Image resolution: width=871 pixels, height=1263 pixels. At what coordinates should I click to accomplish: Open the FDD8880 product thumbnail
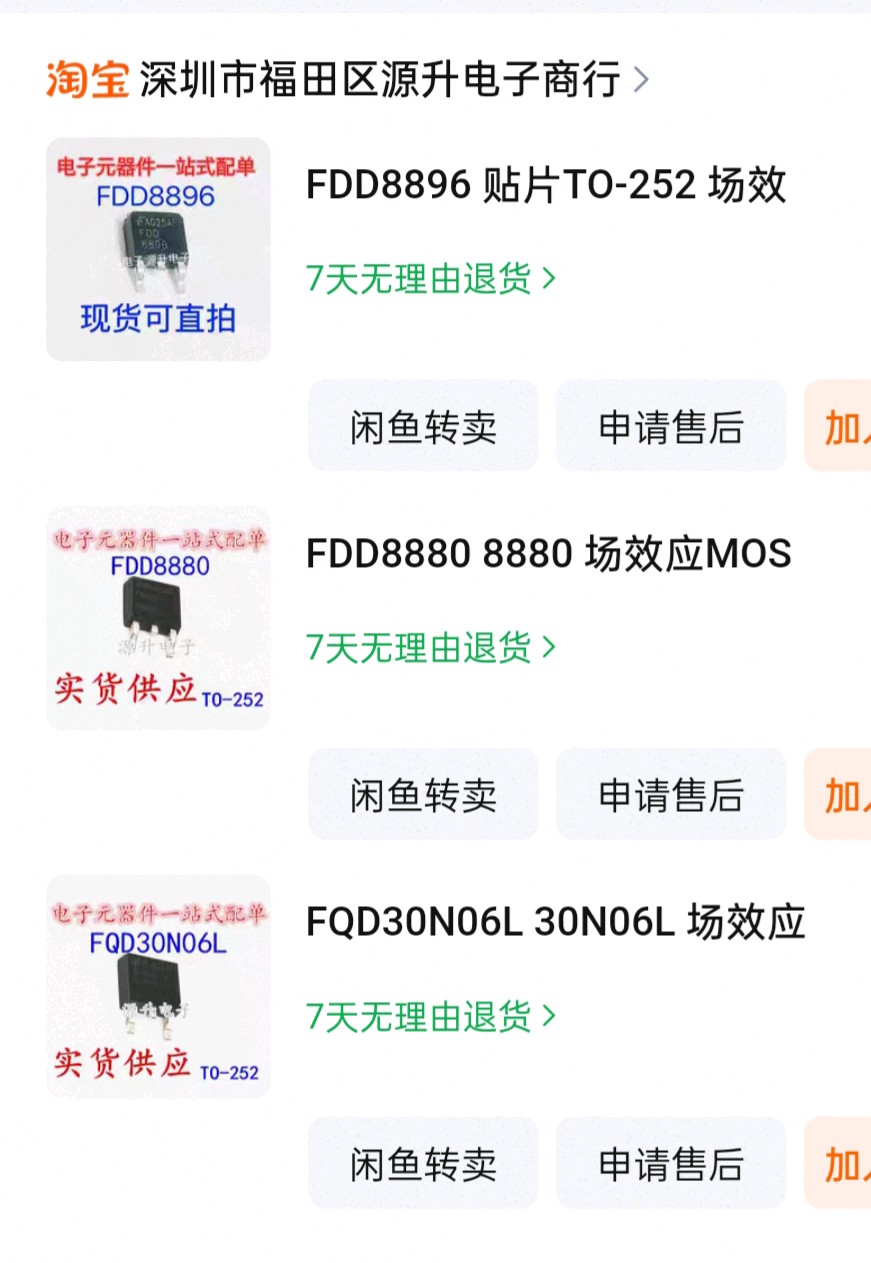click(158, 618)
